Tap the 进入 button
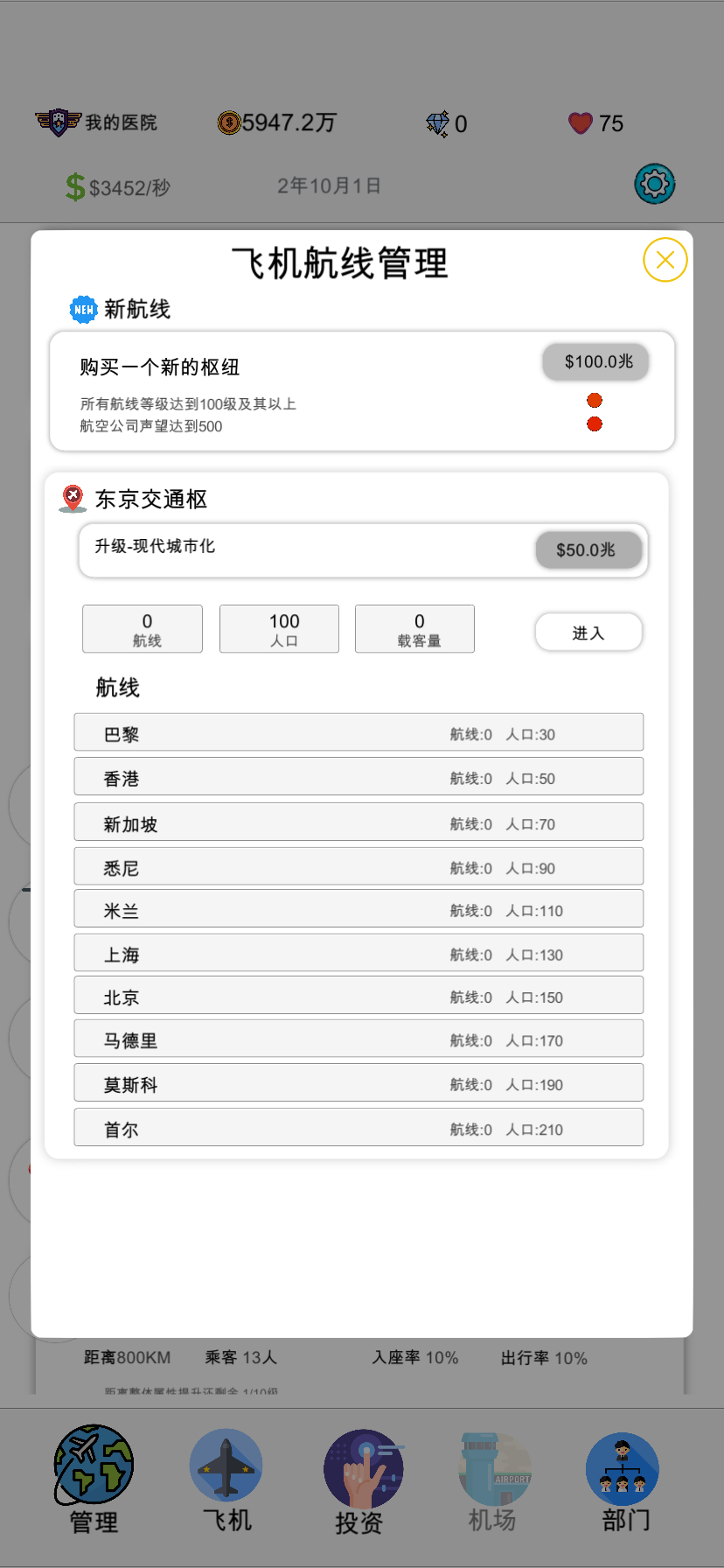Viewport: 724px width, 1568px height. (588, 633)
